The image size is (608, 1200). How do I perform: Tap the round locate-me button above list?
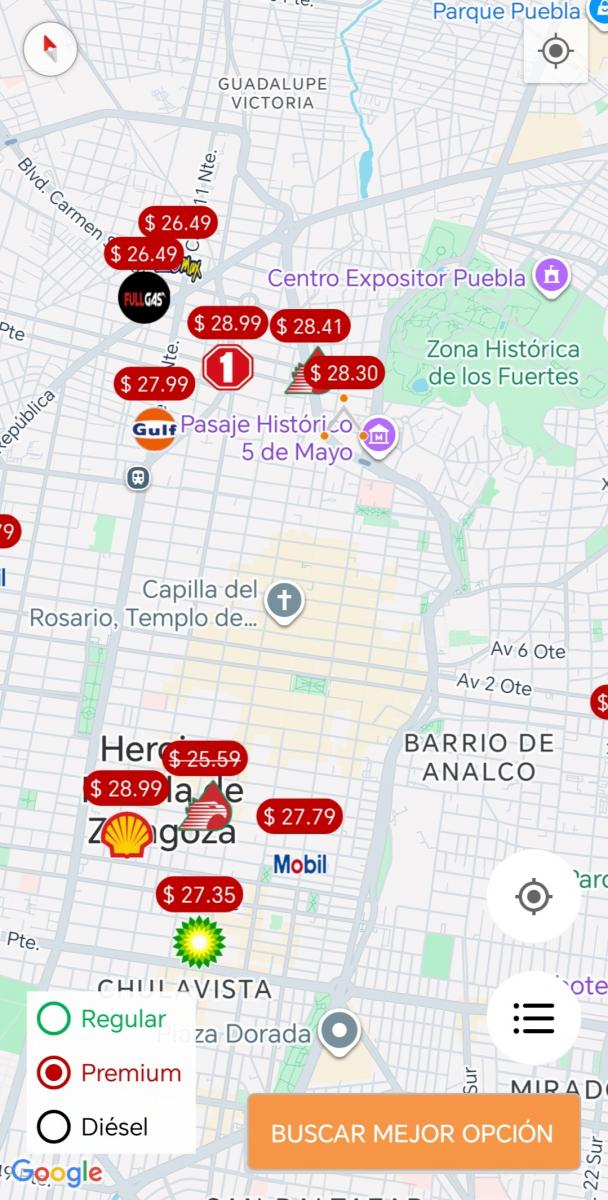[x=534, y=896]
